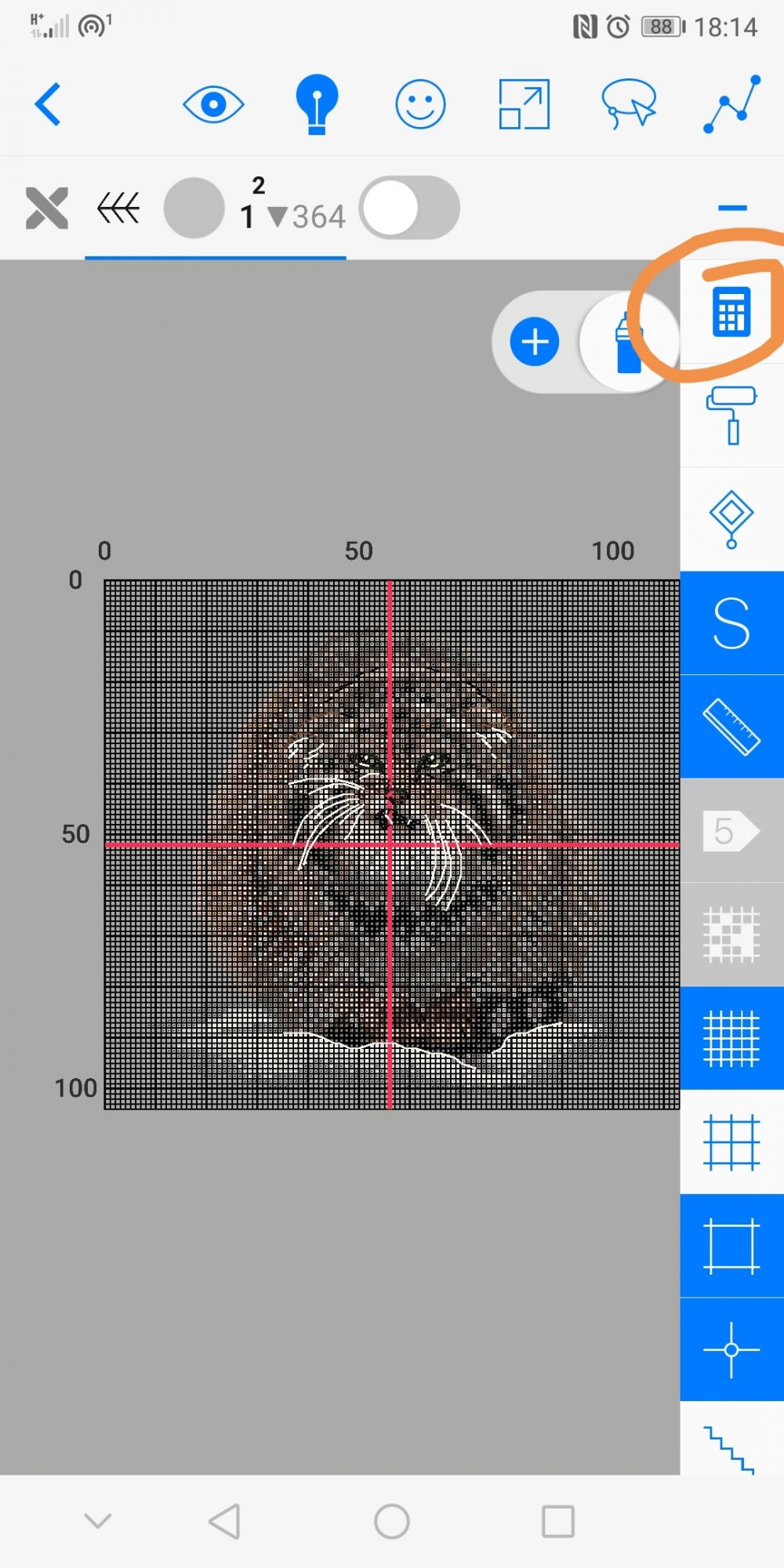Tap the light bulb highlight icon
This screenshot has width=784, height=1568.
(317, 104)
